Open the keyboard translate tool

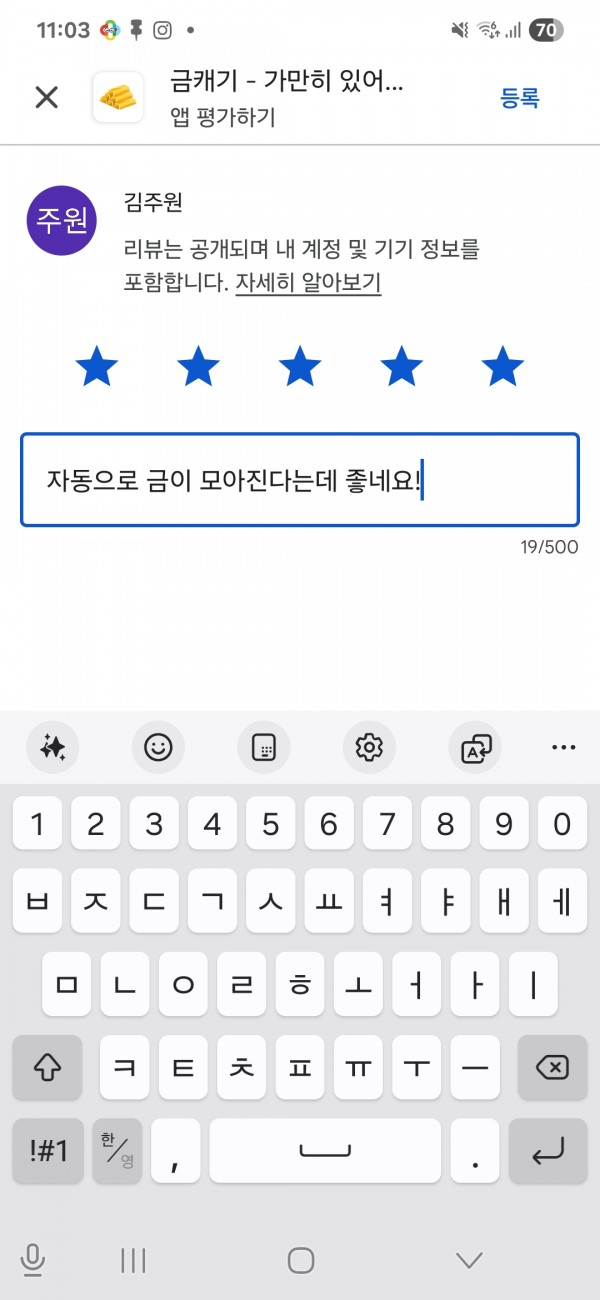pyautogui.click(x=474, y=747)
